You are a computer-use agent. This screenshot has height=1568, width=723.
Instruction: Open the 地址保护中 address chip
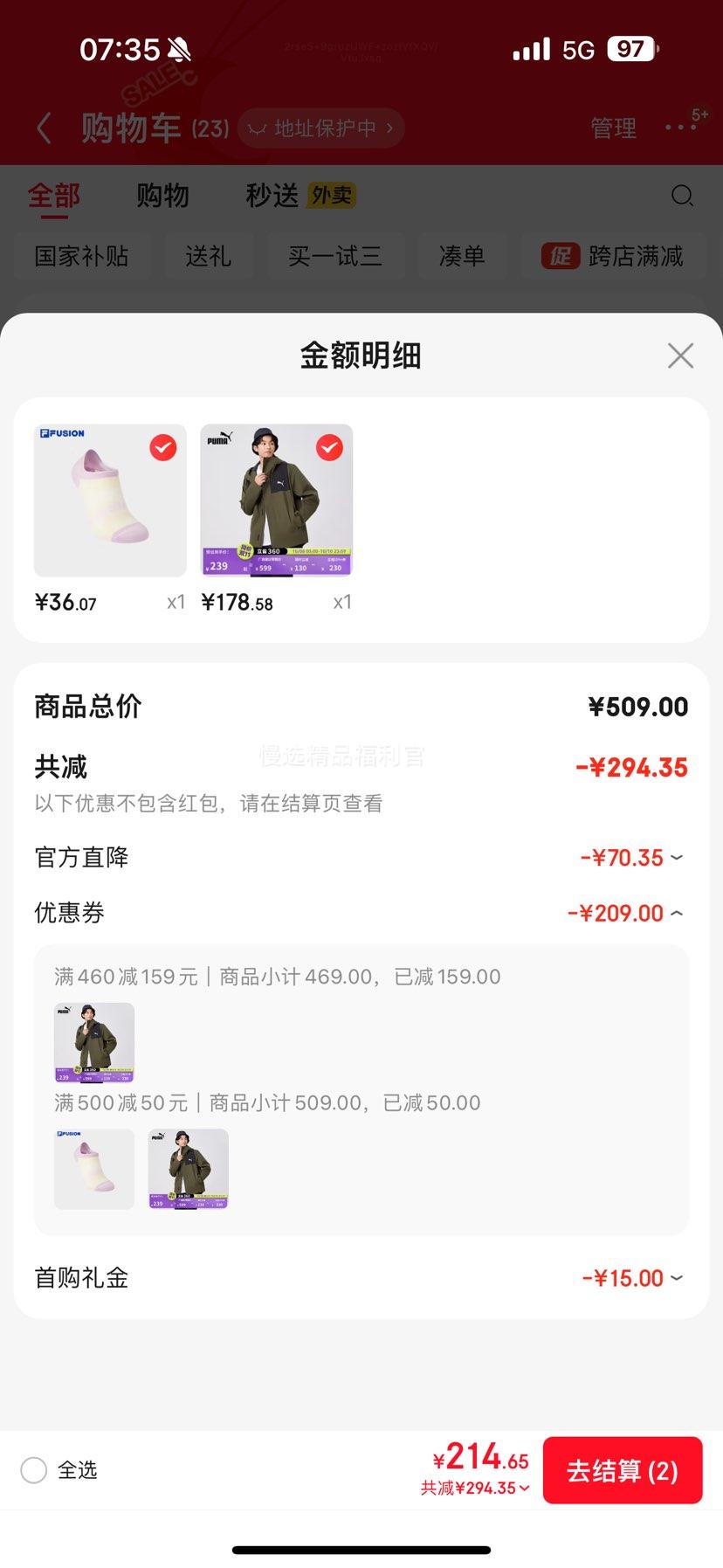click(x=321, y=128)
